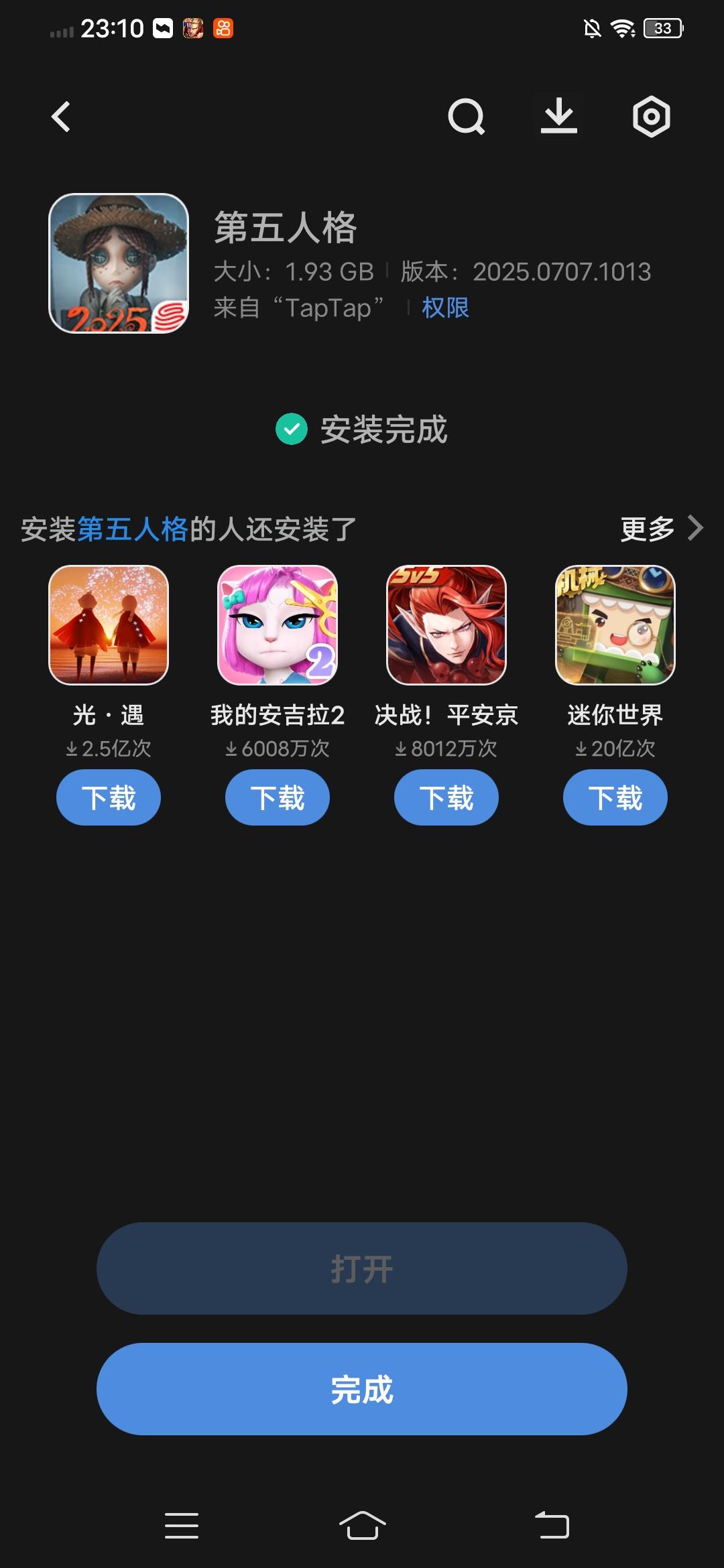Image resolution: width=724 pixels, height=1568 pixels.
Task: Open the system recent apps menu
Action: 182,1526
